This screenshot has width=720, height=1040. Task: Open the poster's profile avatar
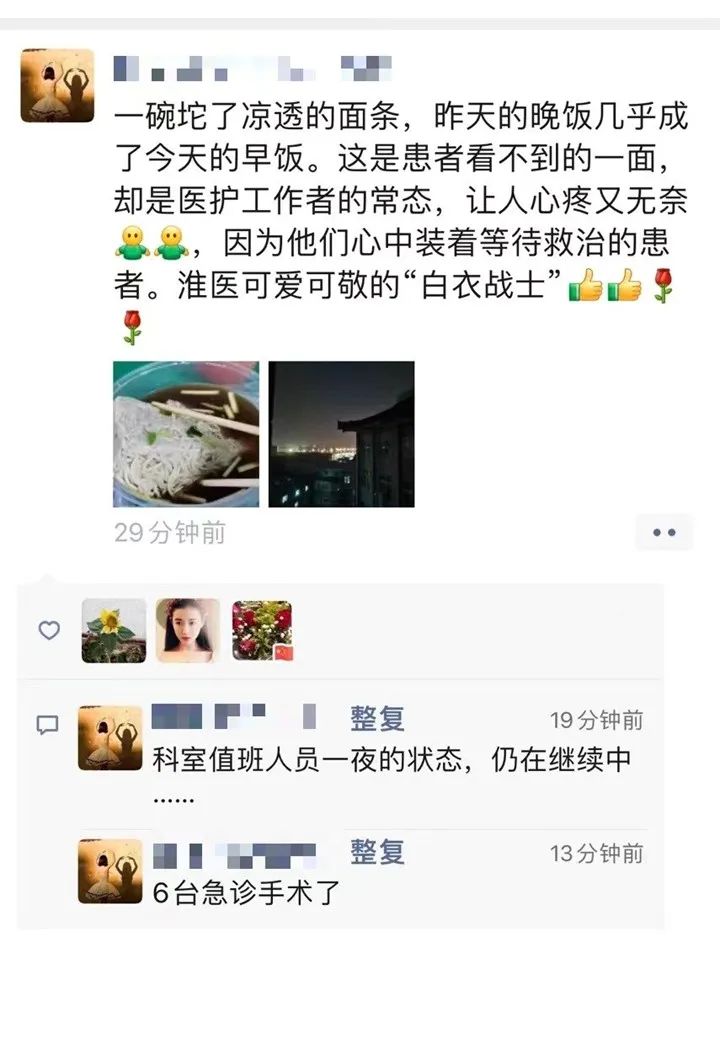[58, 85]
